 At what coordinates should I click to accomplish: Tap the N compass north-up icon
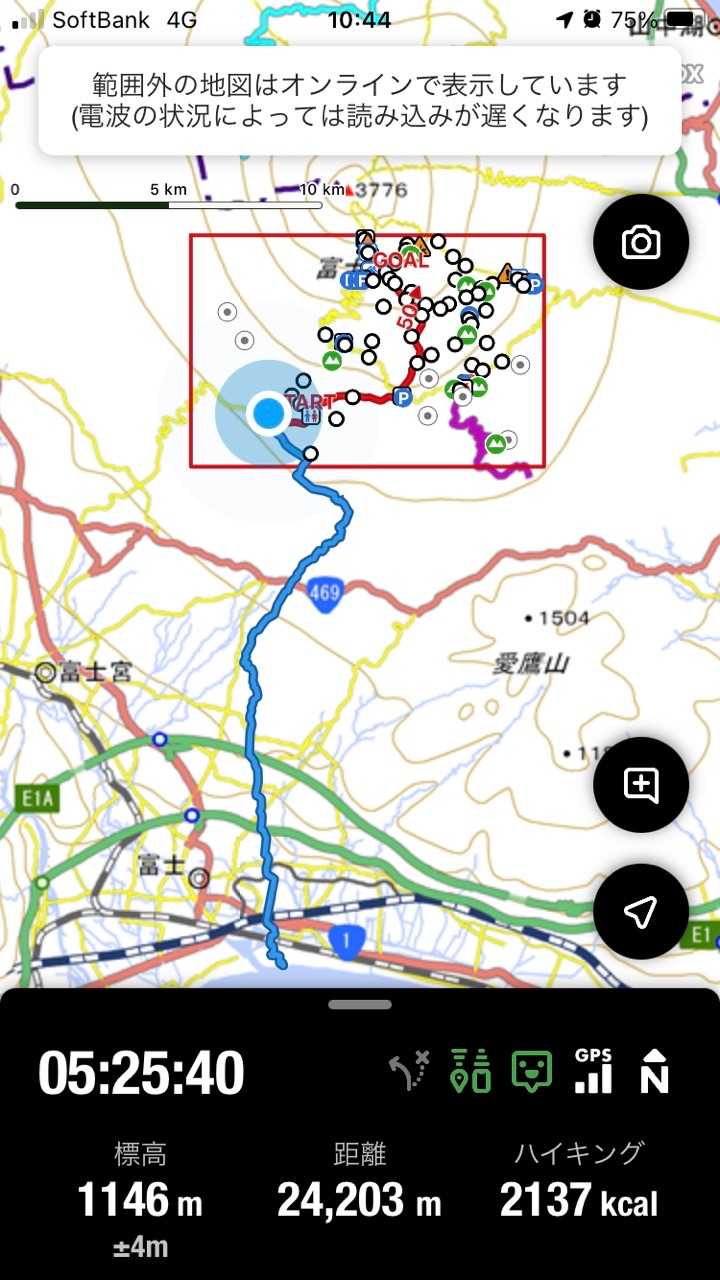click(x=654, y=1071)
